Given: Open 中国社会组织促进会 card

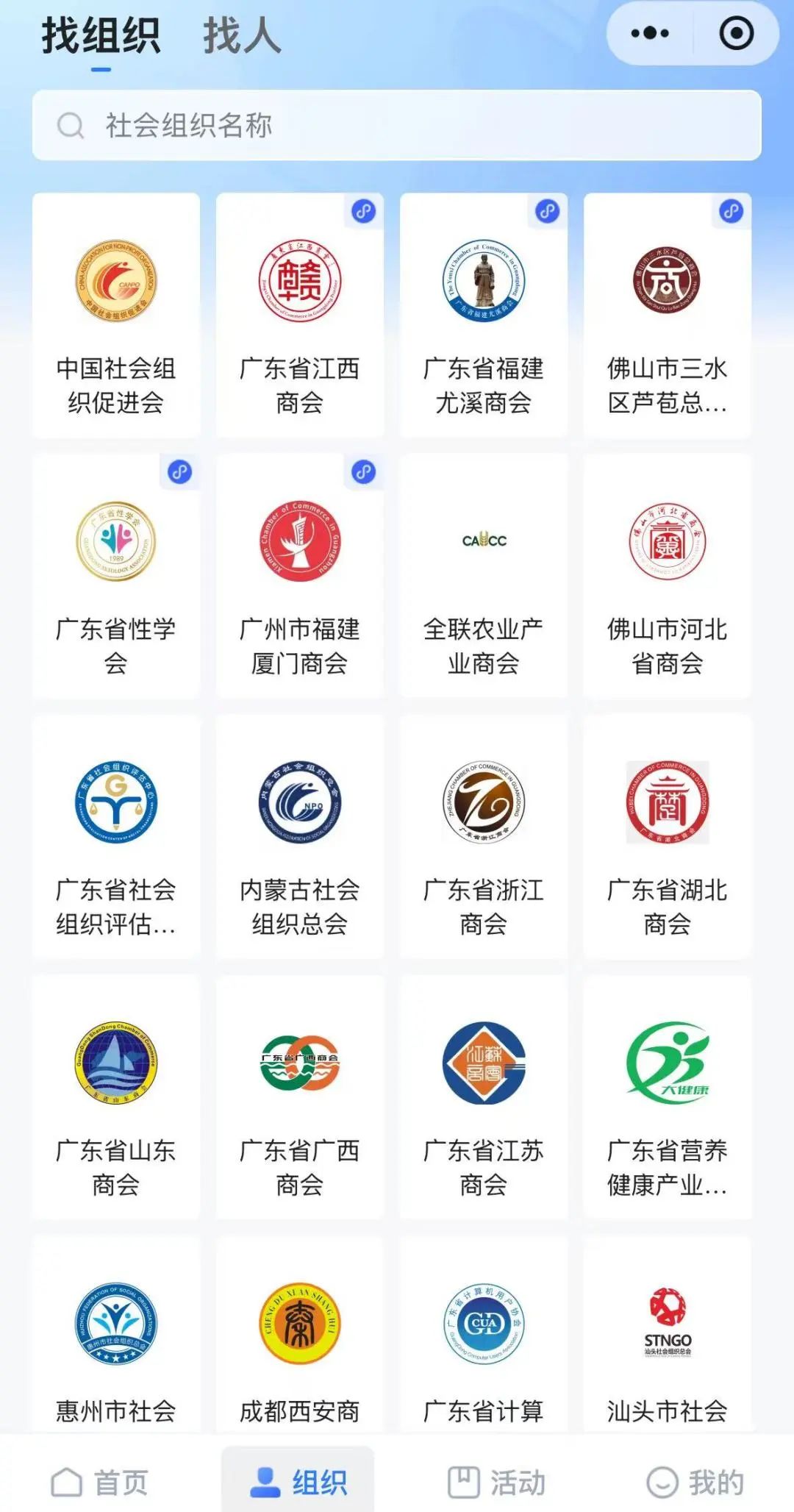Looking at the screenshot, I should (x=116, y=316).
